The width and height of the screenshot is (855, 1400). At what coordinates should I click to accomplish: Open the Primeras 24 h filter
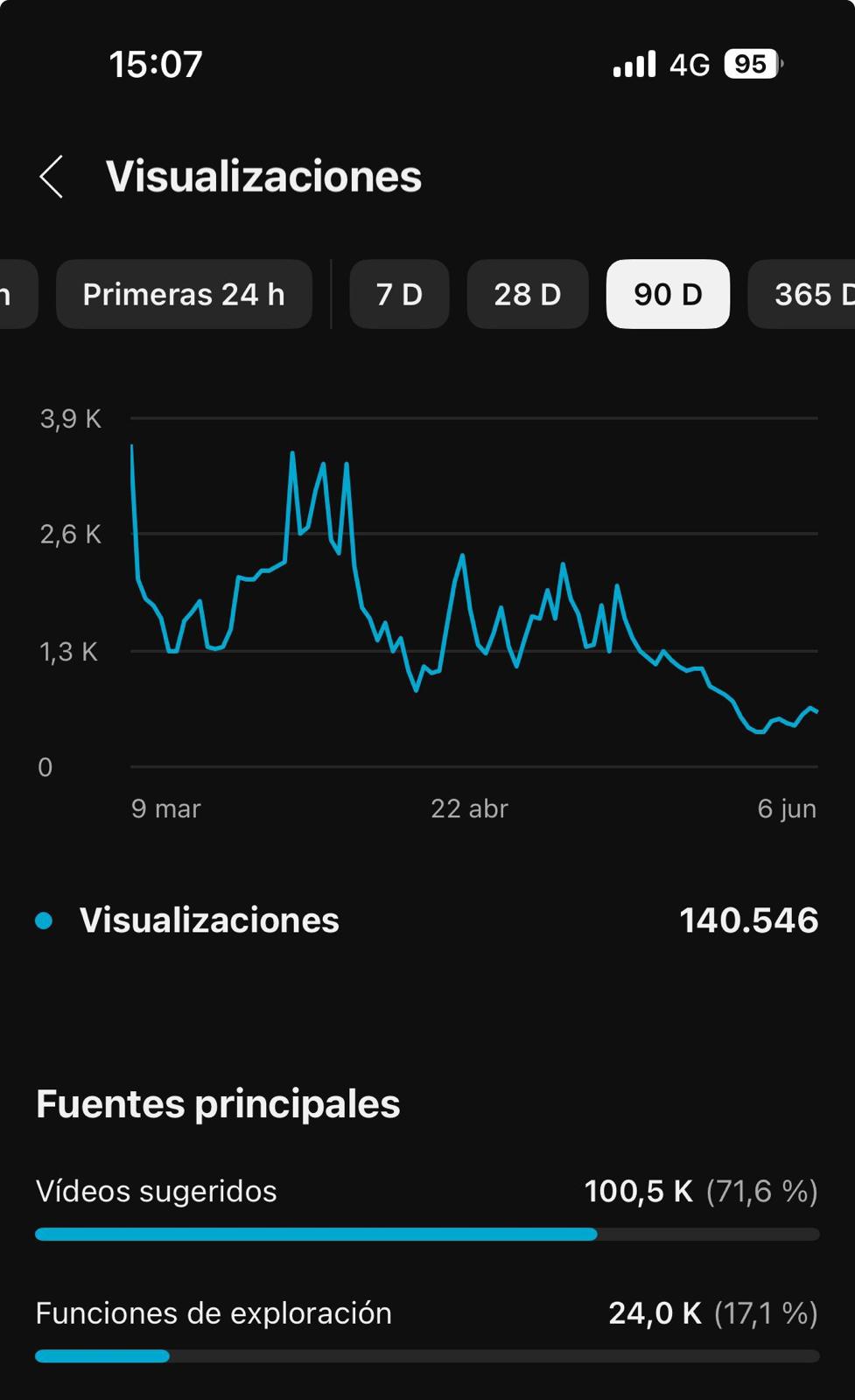184,295
